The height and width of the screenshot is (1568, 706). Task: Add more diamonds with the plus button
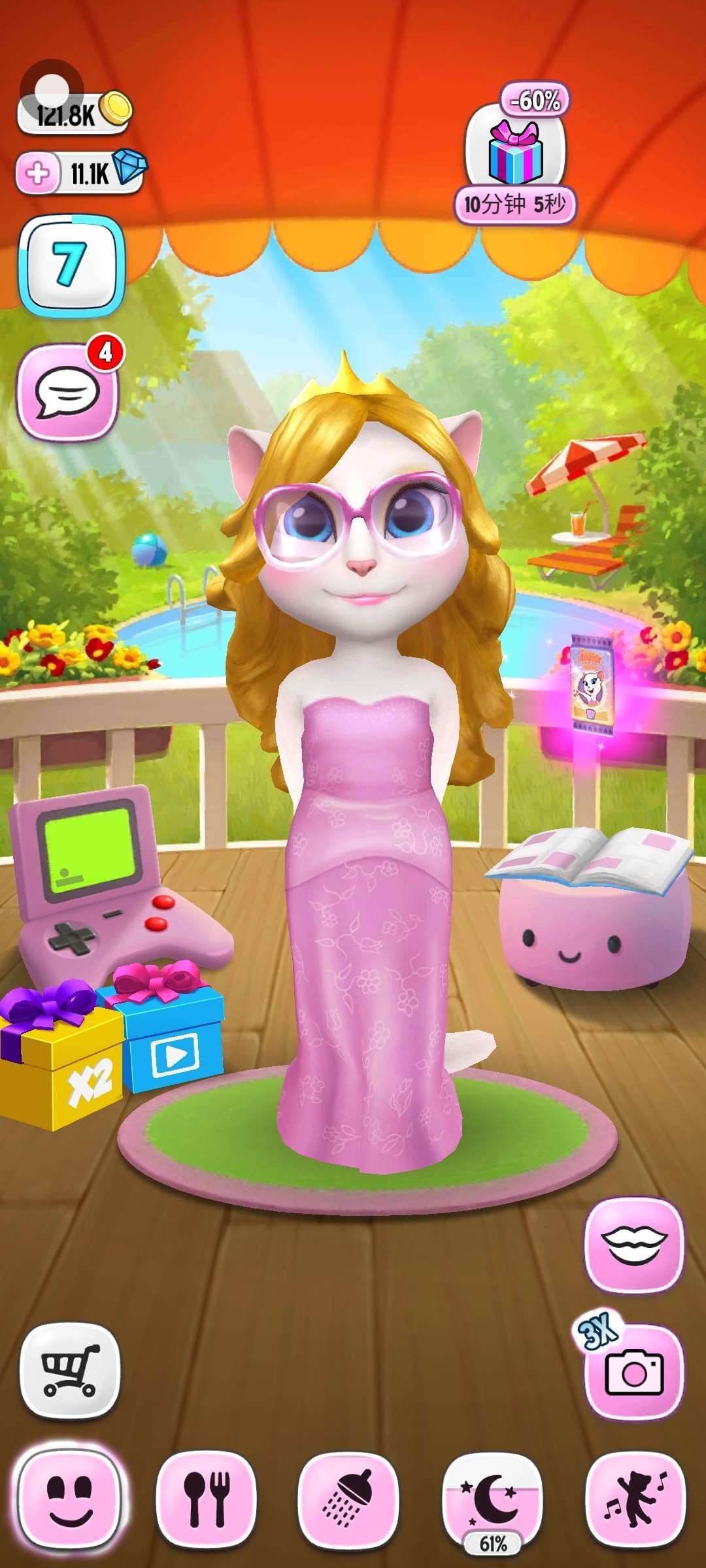click(x=38, y=174)
